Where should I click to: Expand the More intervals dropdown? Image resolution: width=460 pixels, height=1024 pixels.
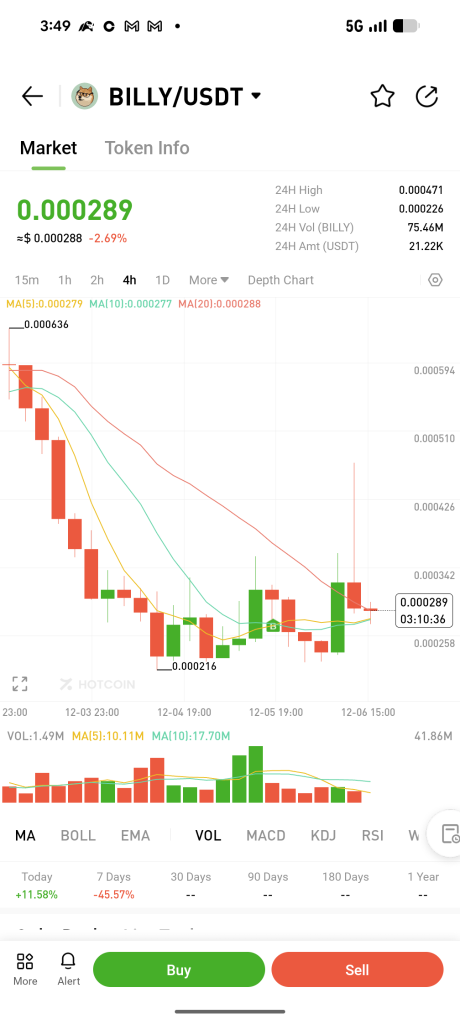tap(209, 280)
